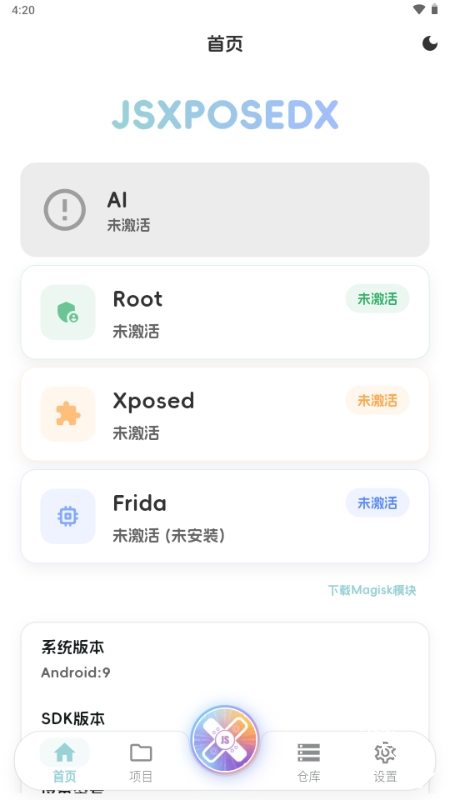Screen dimensions: 450x800
Task: Open the Frida status card
Action: [x=224, y=516]
